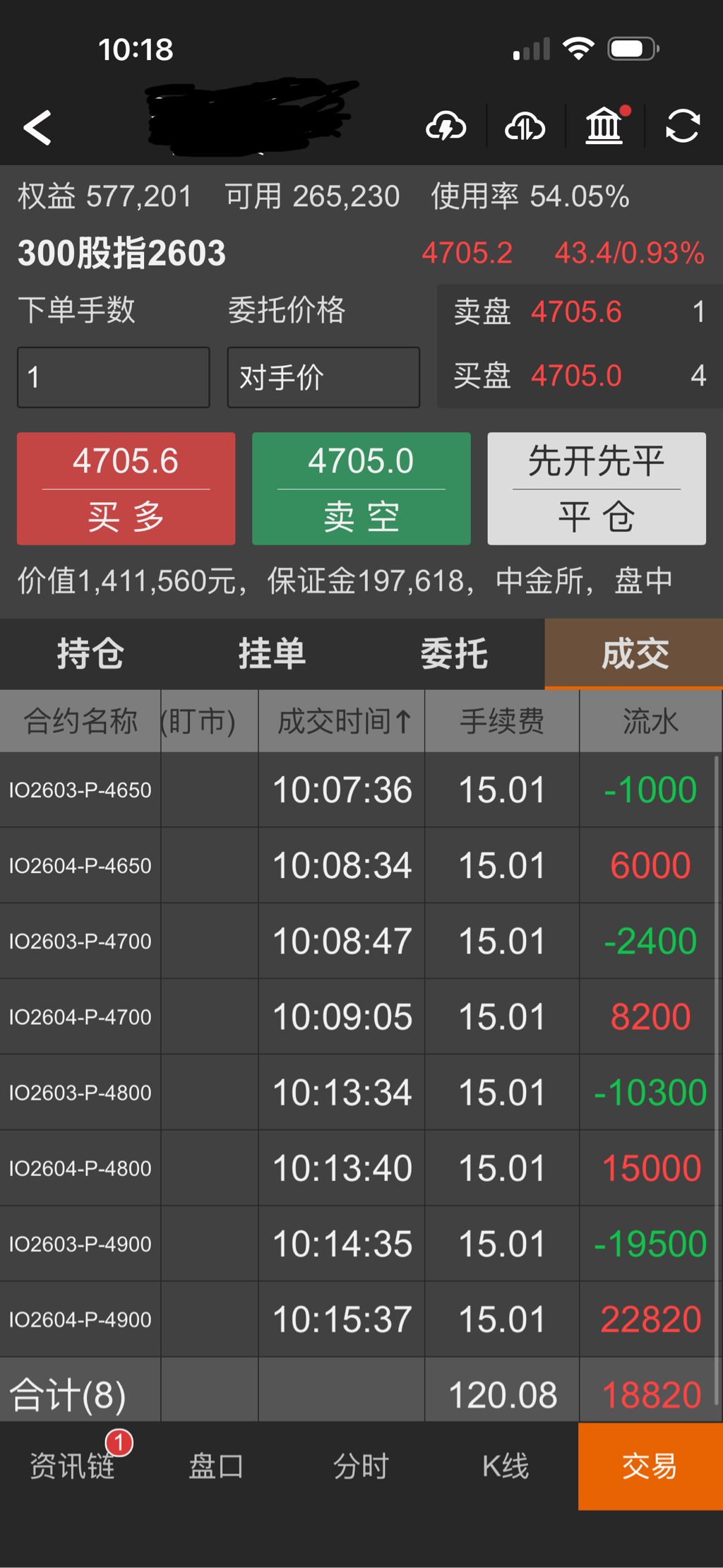Switch to the 盘口 tab
Image resolution: width=723 pixels, height=1568 pixels.
pos(217,1466)
